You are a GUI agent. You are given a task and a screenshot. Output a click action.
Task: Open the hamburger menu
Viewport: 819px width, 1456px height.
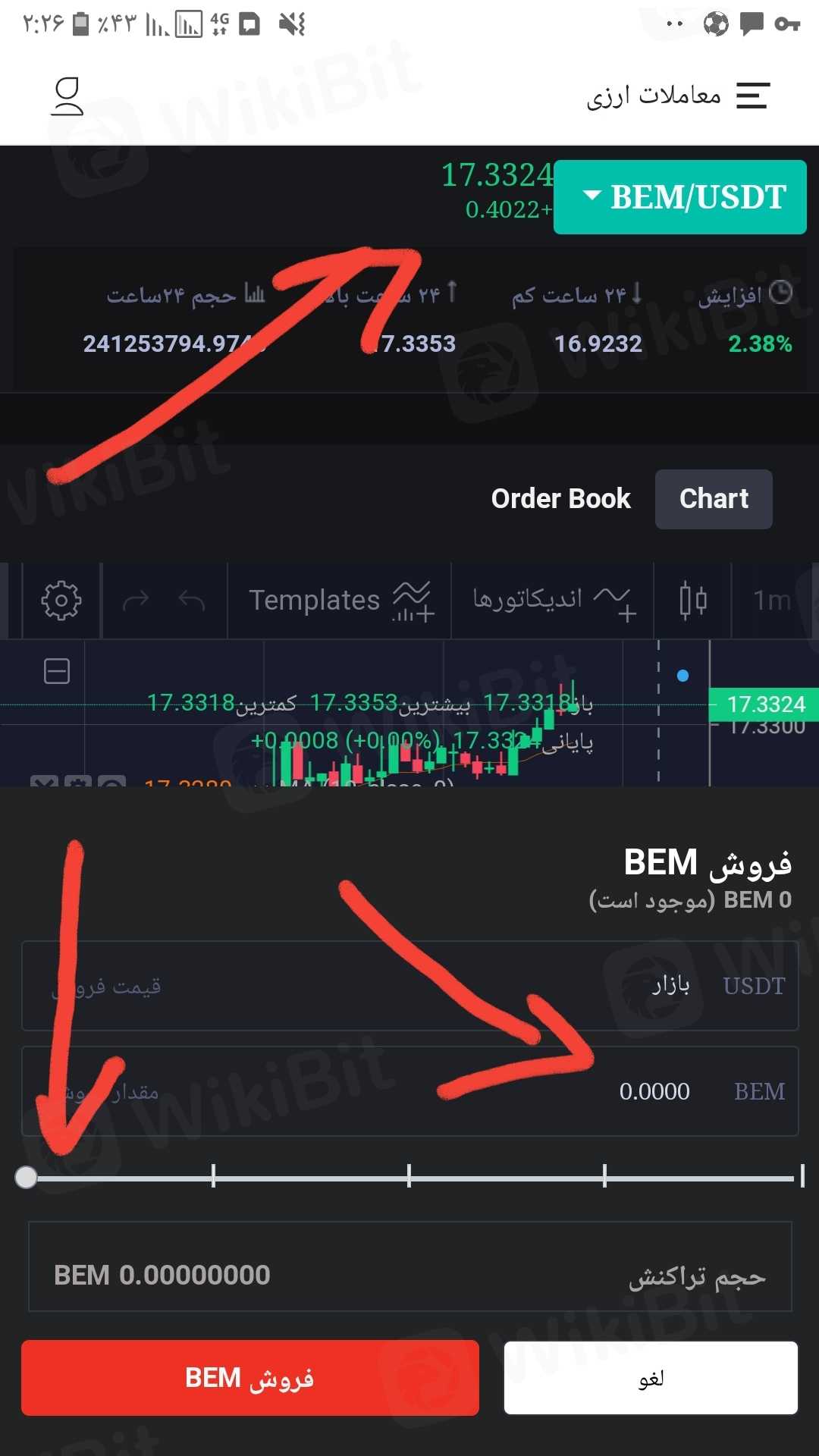coord(752,96)
